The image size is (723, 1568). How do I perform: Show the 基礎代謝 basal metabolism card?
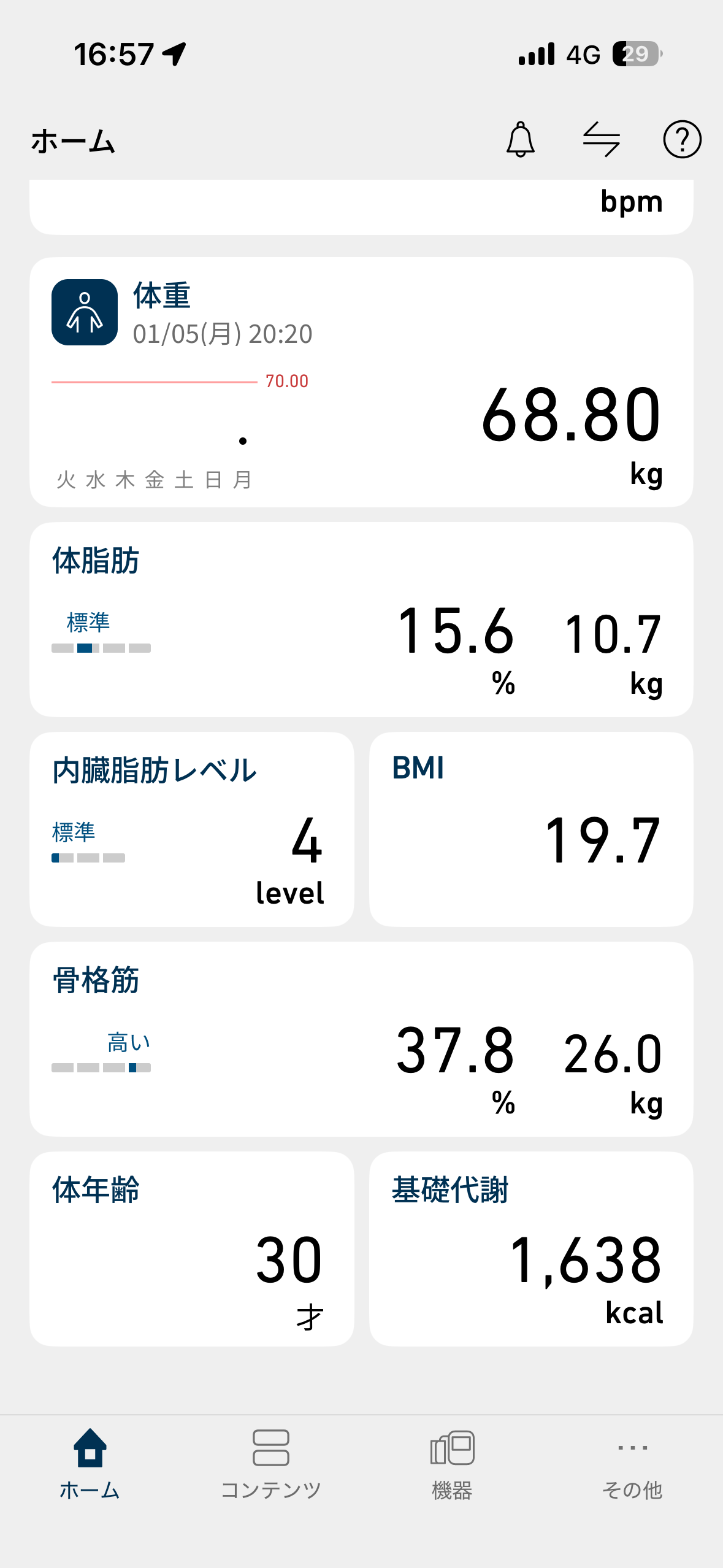pos(531,1248)
